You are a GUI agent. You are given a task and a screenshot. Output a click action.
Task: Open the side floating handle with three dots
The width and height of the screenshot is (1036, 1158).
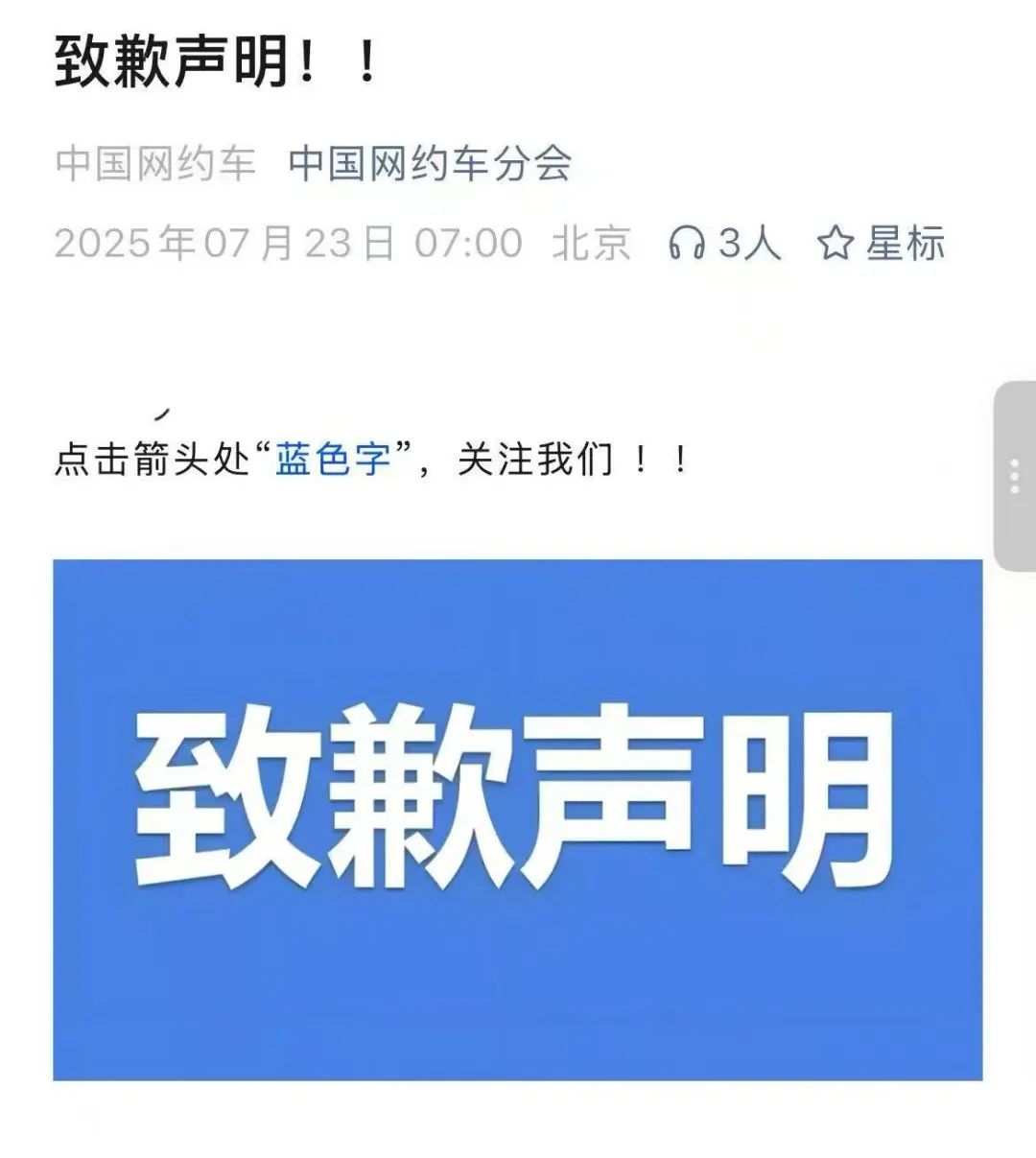1015,476
